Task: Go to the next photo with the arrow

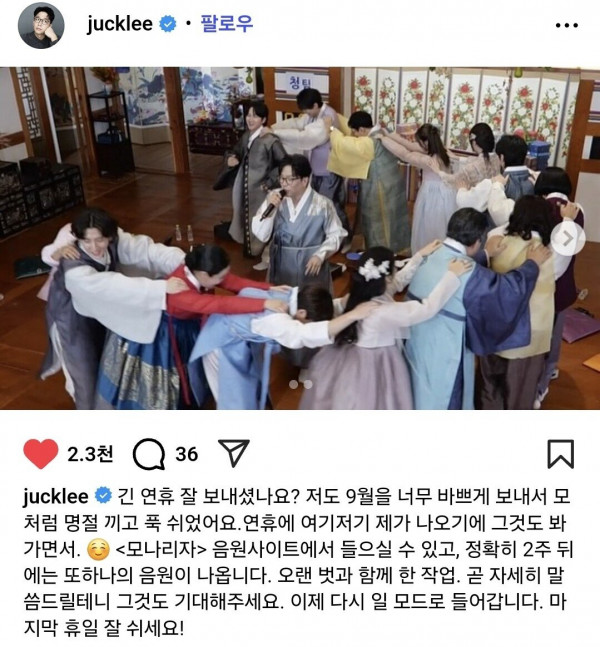Action: [567, 238]
